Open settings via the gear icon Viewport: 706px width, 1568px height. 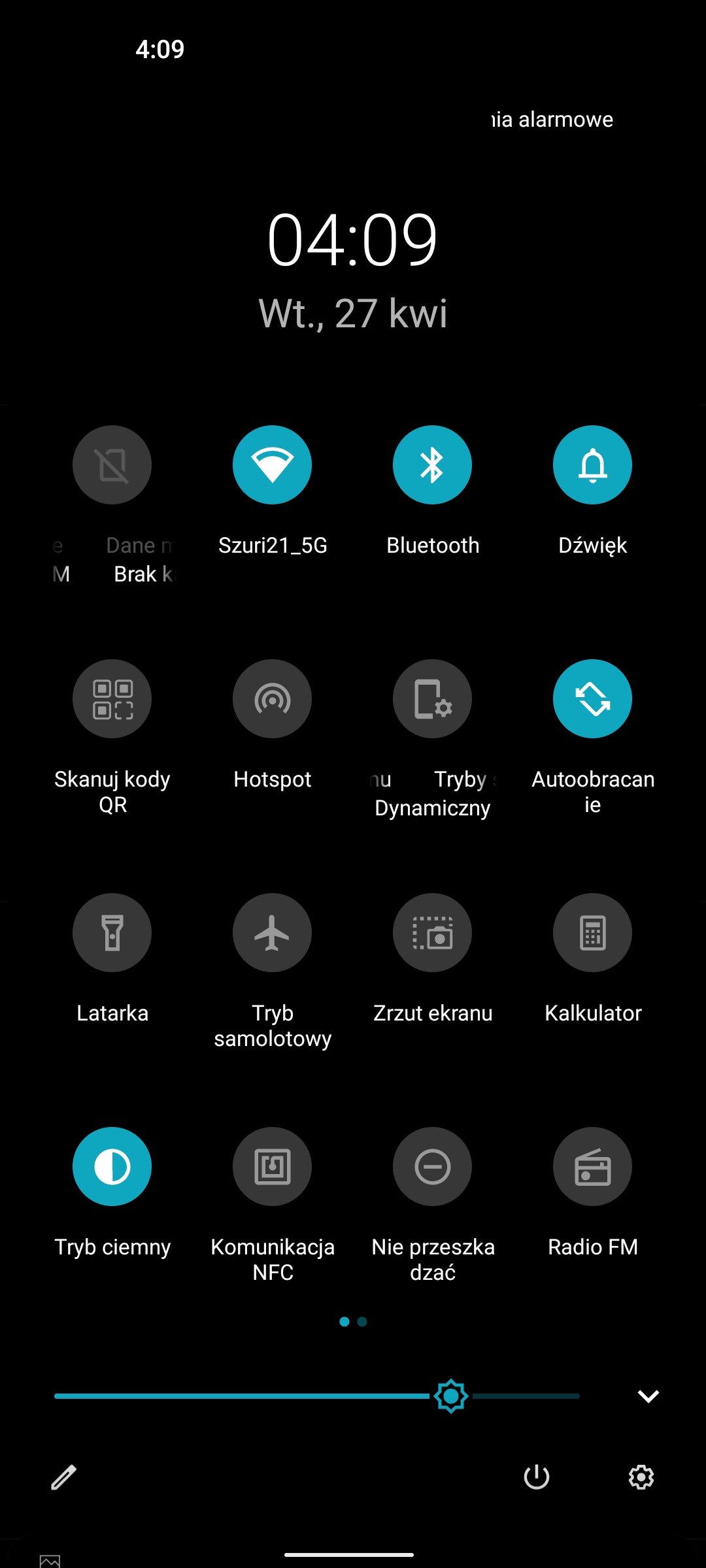click(641, 1477)
